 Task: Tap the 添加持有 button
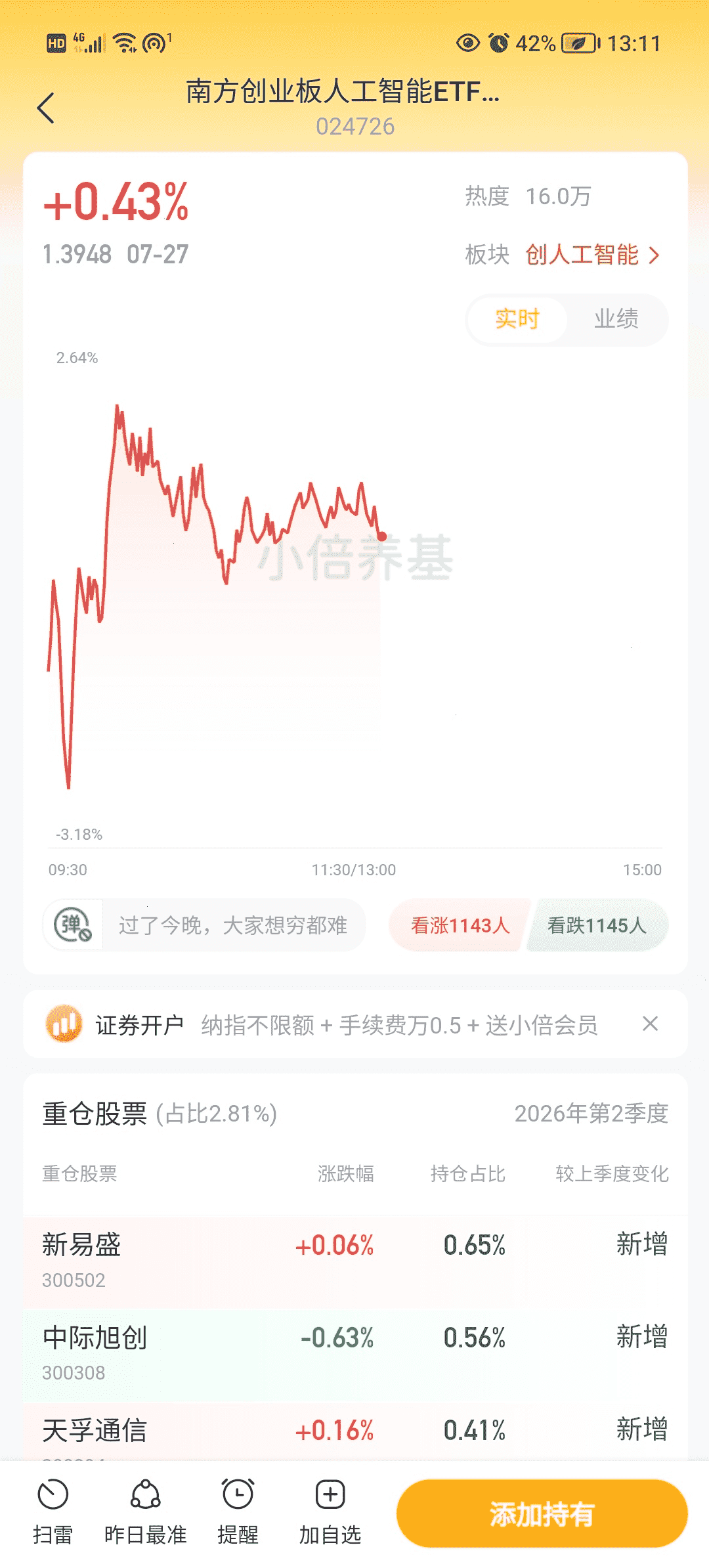(x=542, y=1514)
